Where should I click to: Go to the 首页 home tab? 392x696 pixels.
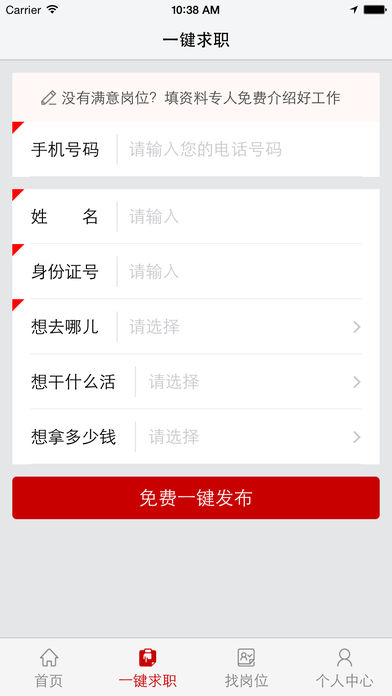click(49, 668)
